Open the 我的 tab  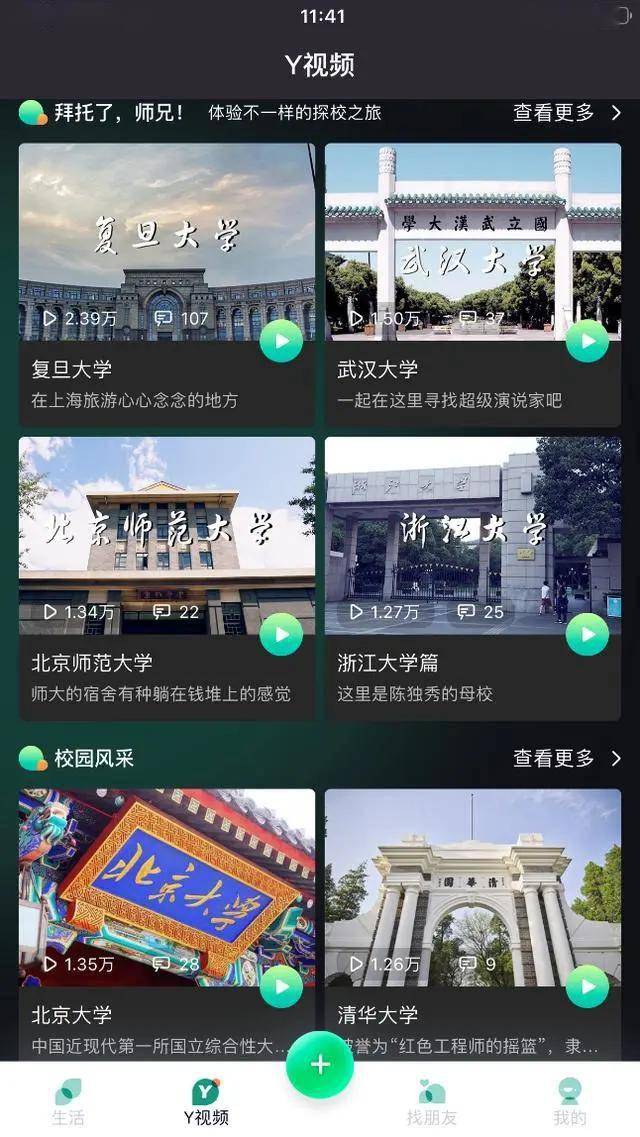569,1102
